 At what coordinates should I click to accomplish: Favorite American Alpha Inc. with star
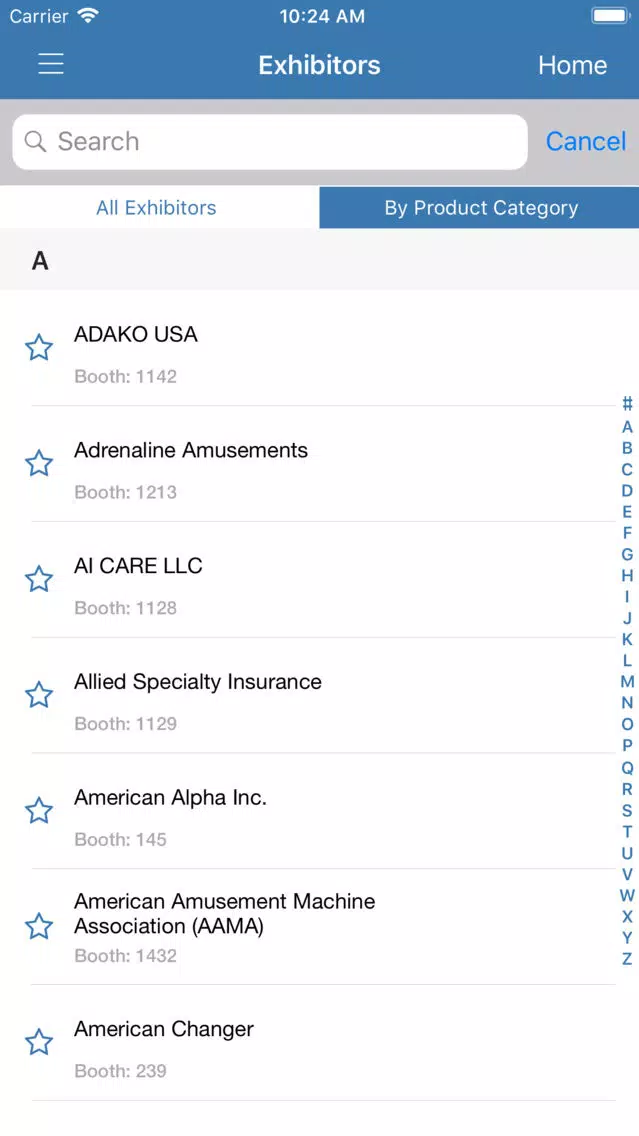[x=39, y=811]
